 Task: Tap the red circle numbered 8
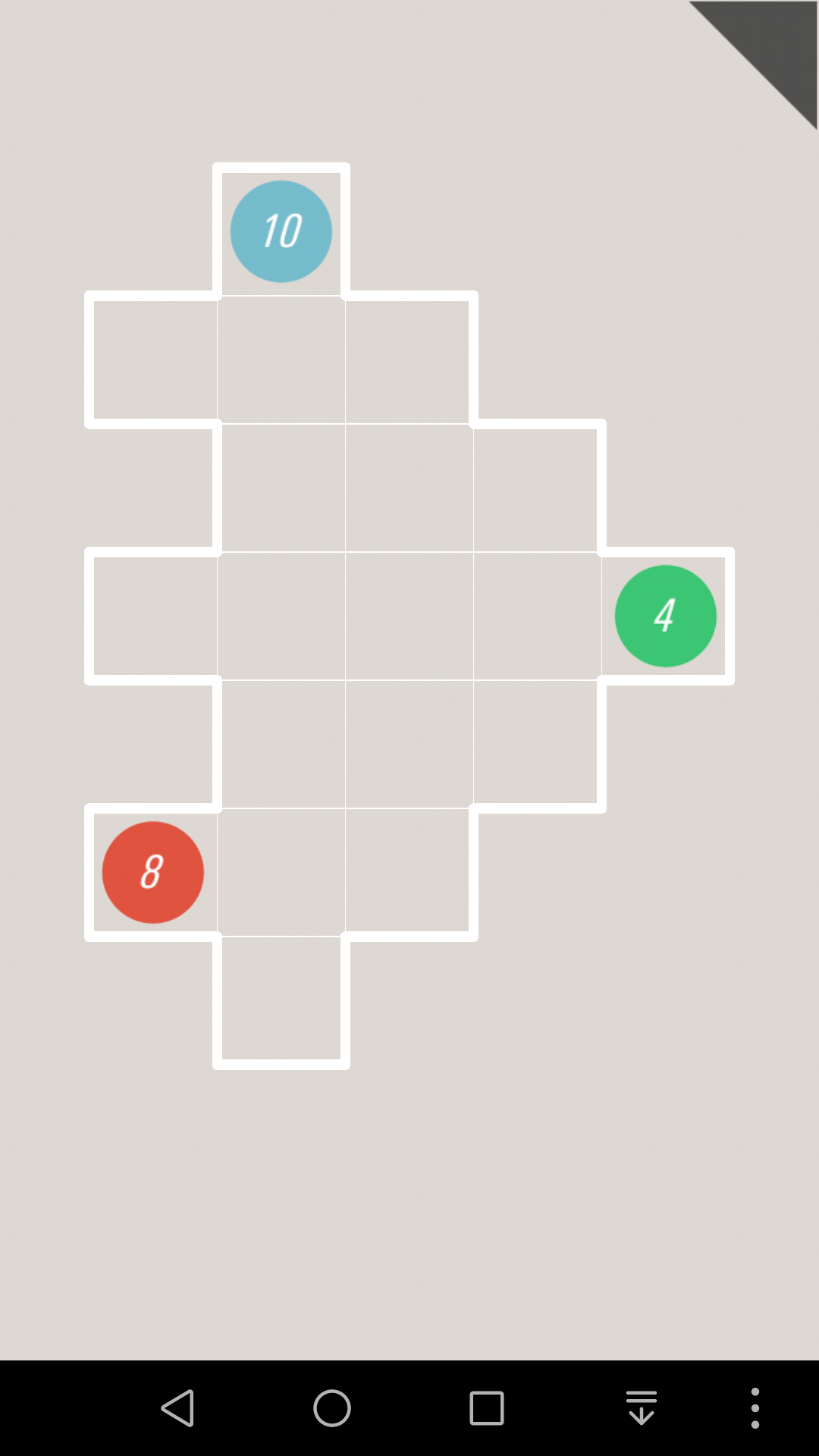click(x=153, y=872)
